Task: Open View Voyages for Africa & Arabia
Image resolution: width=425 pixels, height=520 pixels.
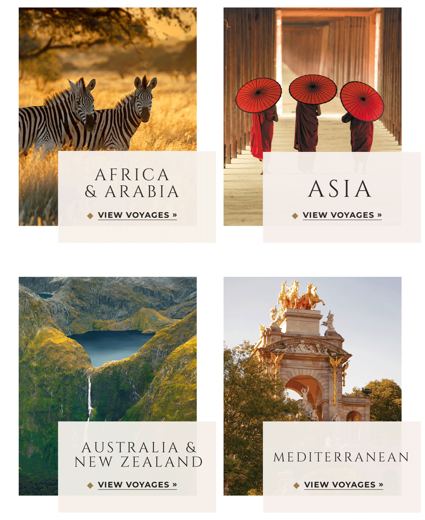Action: pyautogui.click(x=137, y=215)
